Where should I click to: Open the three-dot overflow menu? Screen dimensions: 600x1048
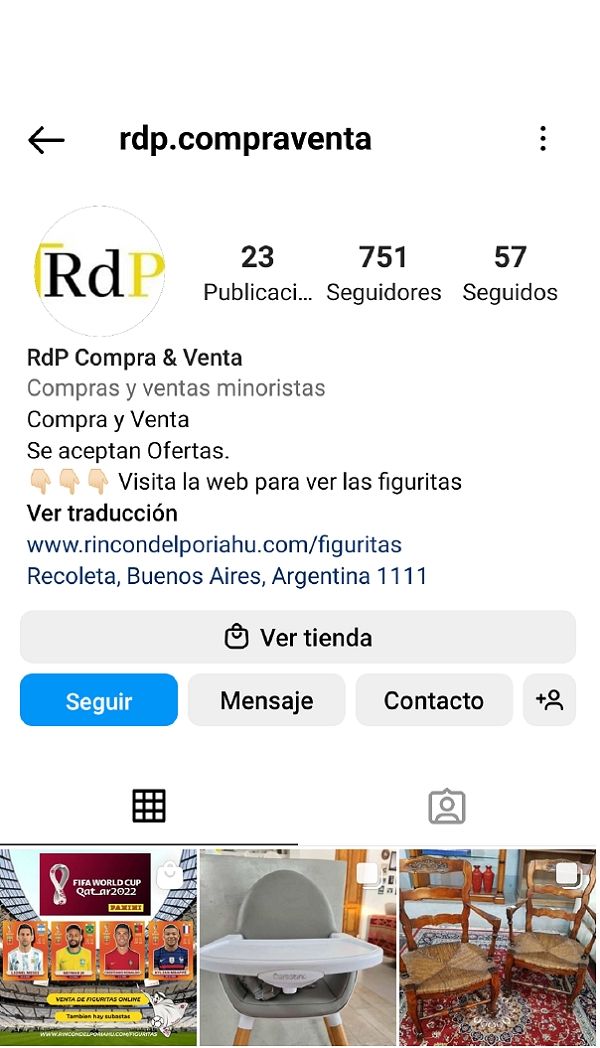tap(543, 139)
